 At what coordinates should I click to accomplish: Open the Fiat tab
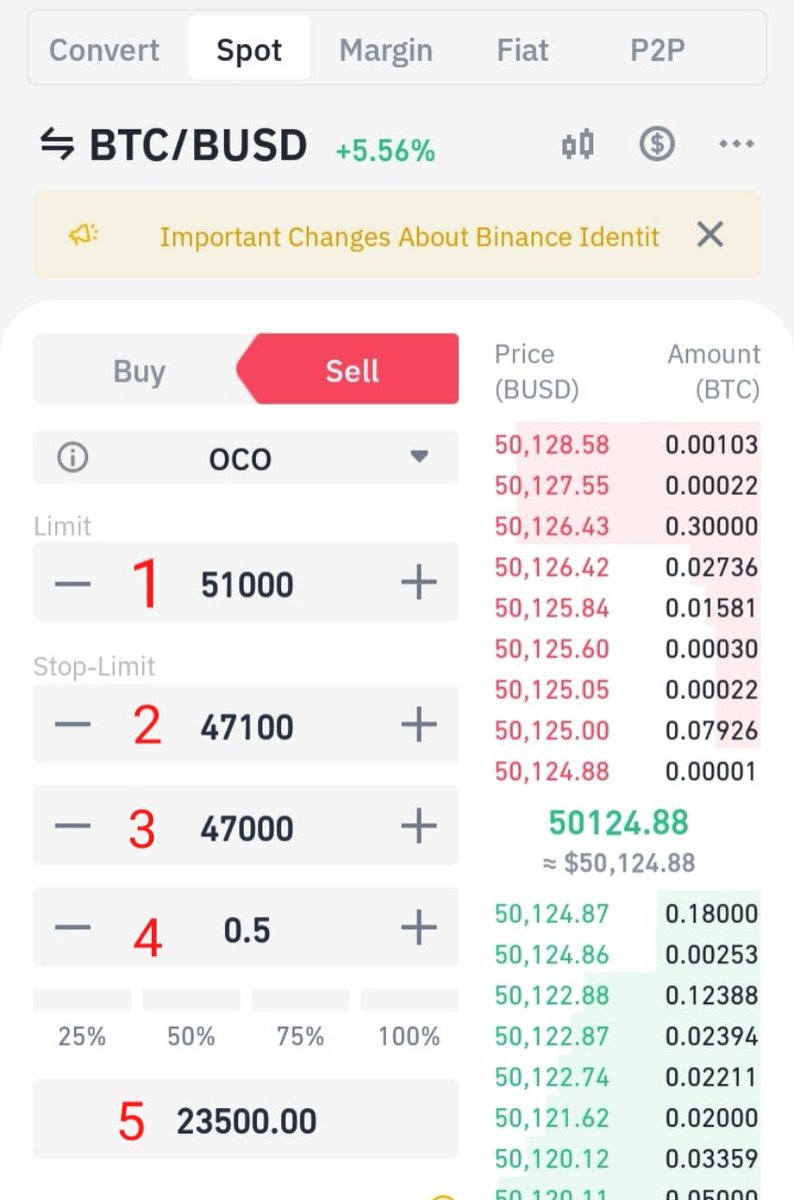[522, 50]
